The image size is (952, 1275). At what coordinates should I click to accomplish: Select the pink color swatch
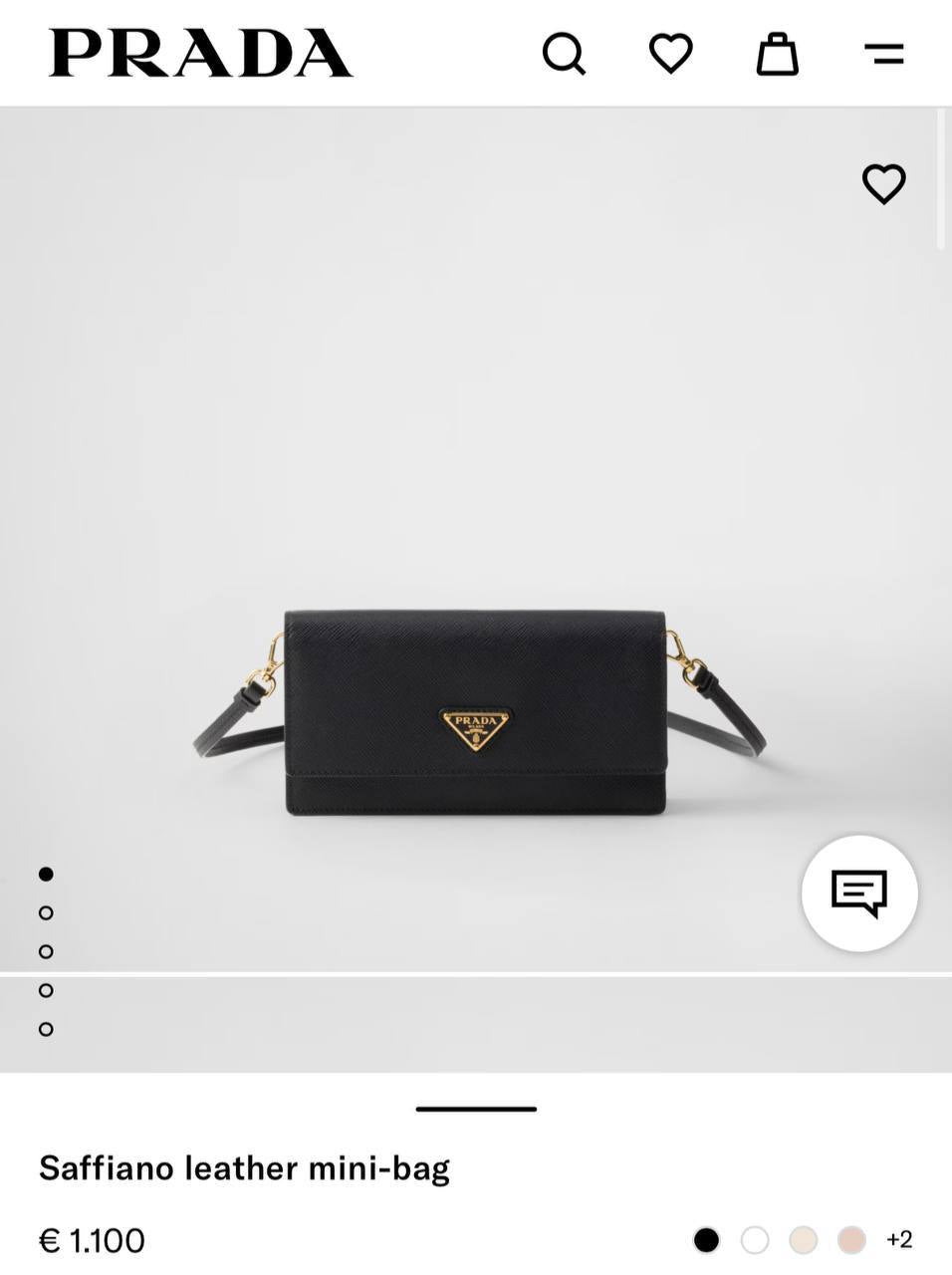click(851, 1240)
